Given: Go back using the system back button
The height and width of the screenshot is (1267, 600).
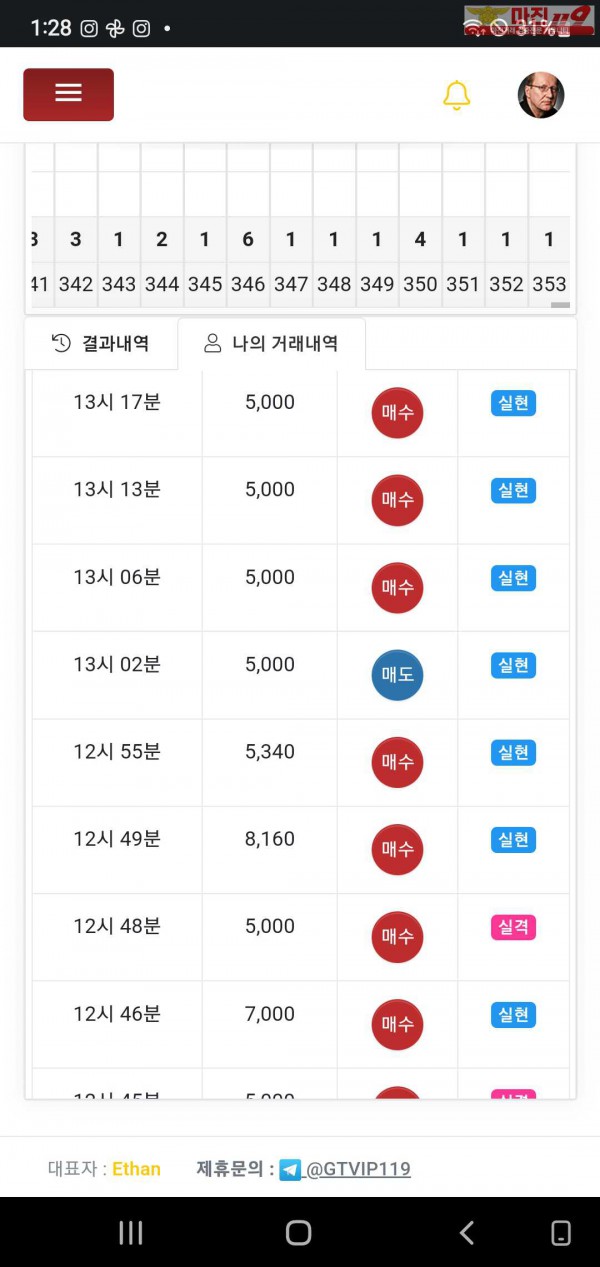Looking at the screenshot, I should pyautogui.click(x=466, y=1232).
